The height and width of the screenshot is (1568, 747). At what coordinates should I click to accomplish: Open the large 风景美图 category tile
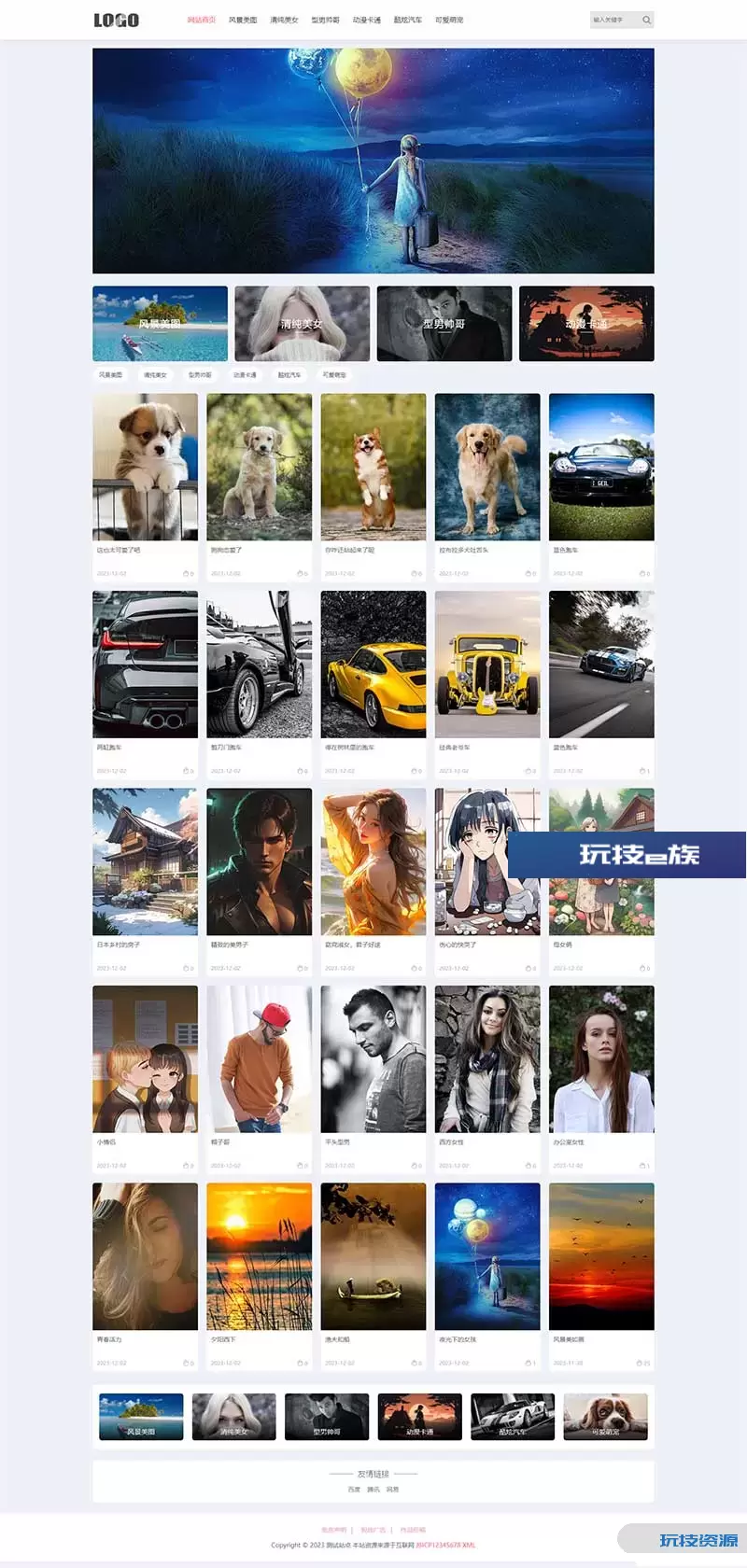pyautogui.click(x=160, y=323)
